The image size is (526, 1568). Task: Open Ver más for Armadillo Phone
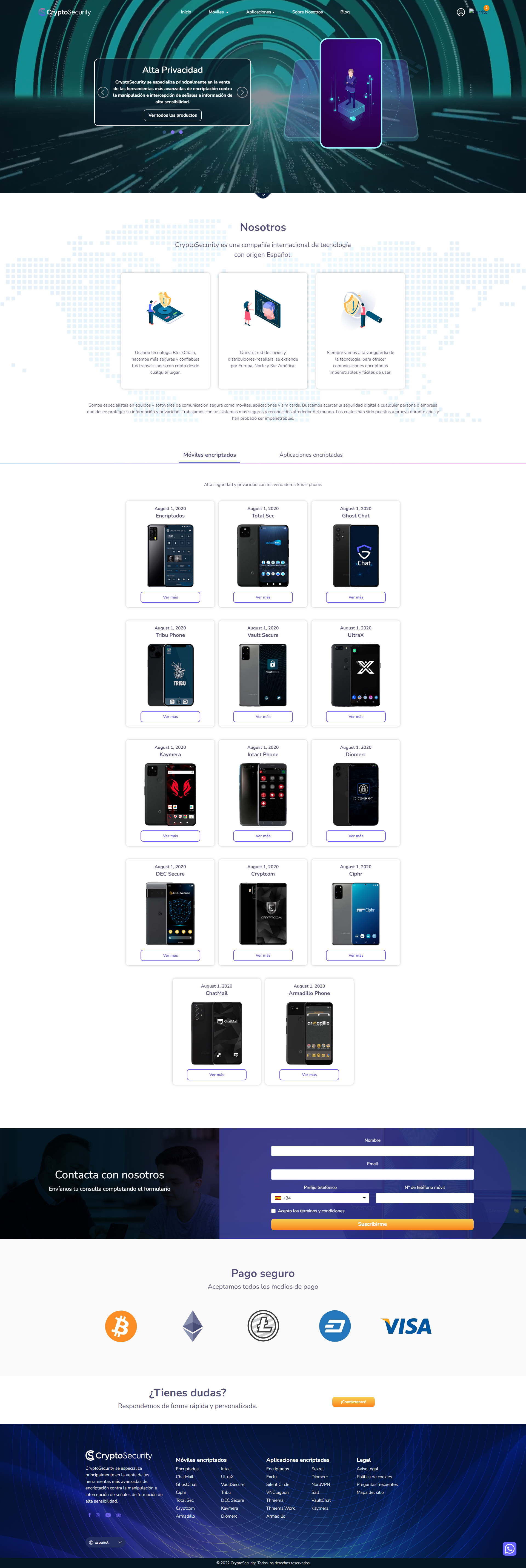point(309,1074)
